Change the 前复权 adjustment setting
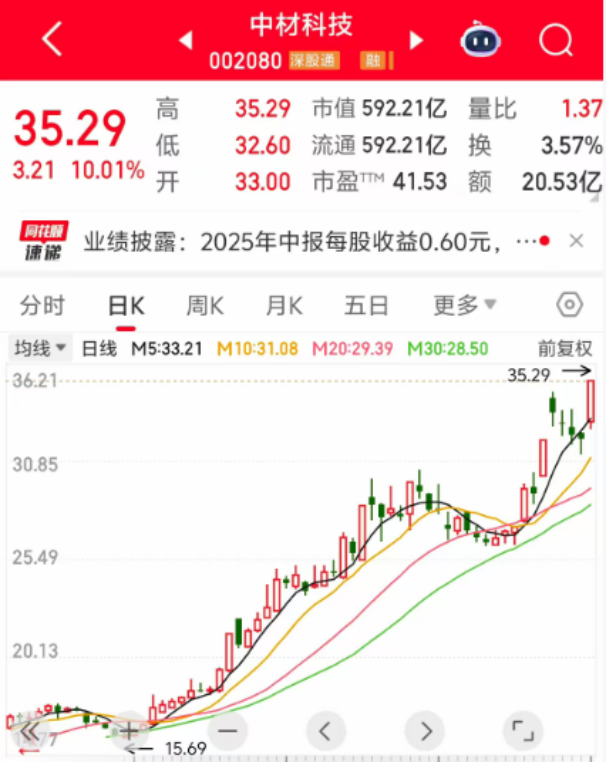This screenshot has height=763, width=606. pos(564,348)
